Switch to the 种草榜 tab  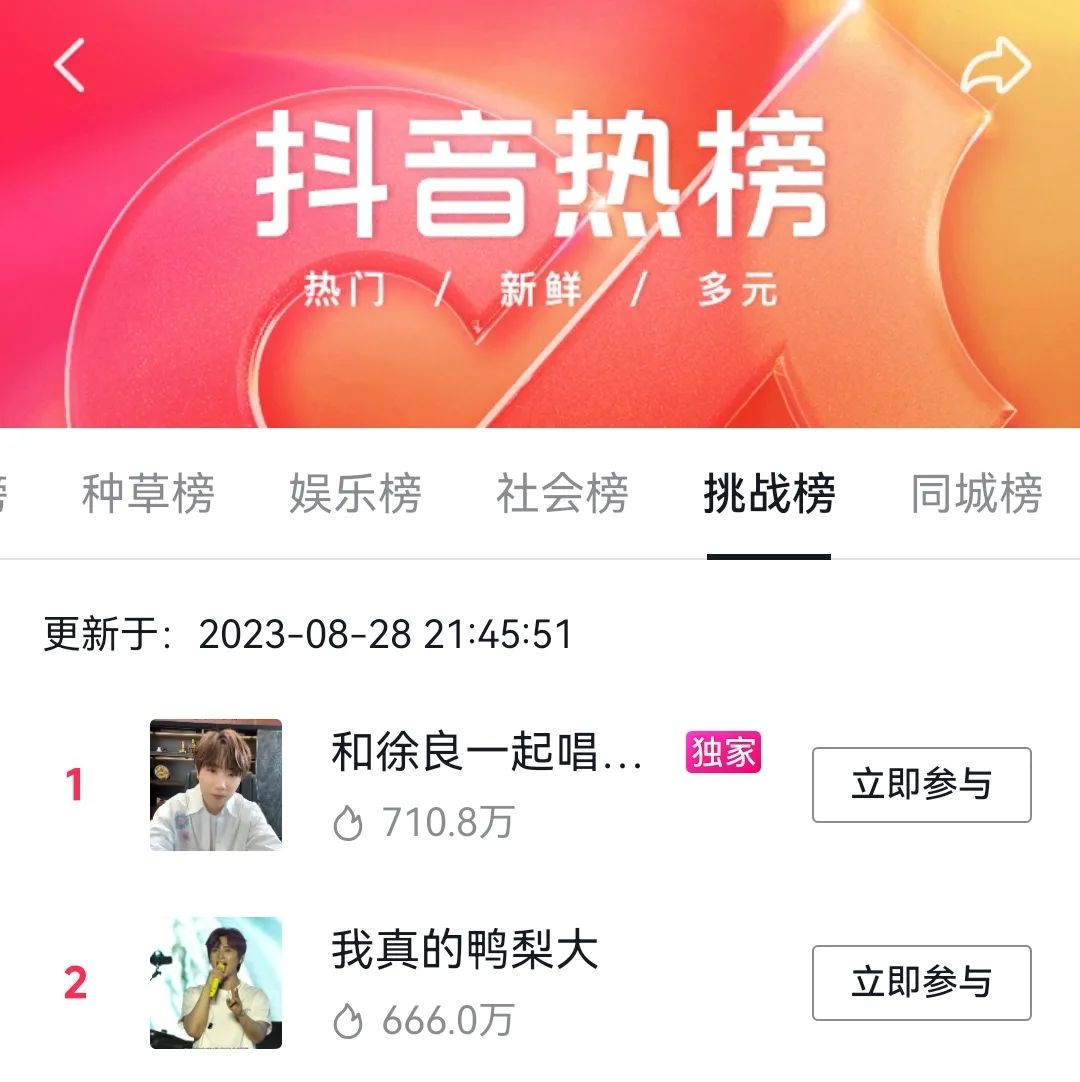[x=148, y=494]
